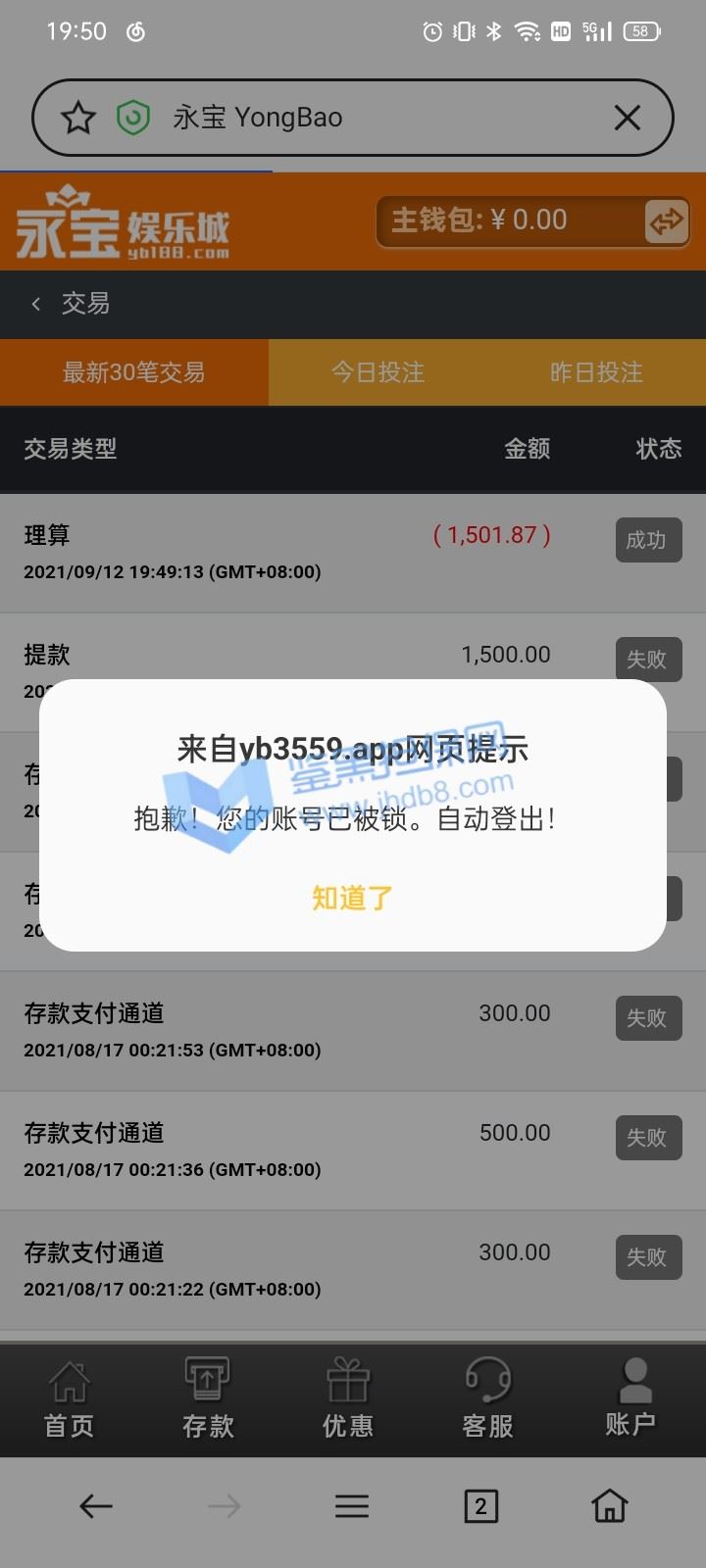Open the browser menu button

tap(352, 1506)
